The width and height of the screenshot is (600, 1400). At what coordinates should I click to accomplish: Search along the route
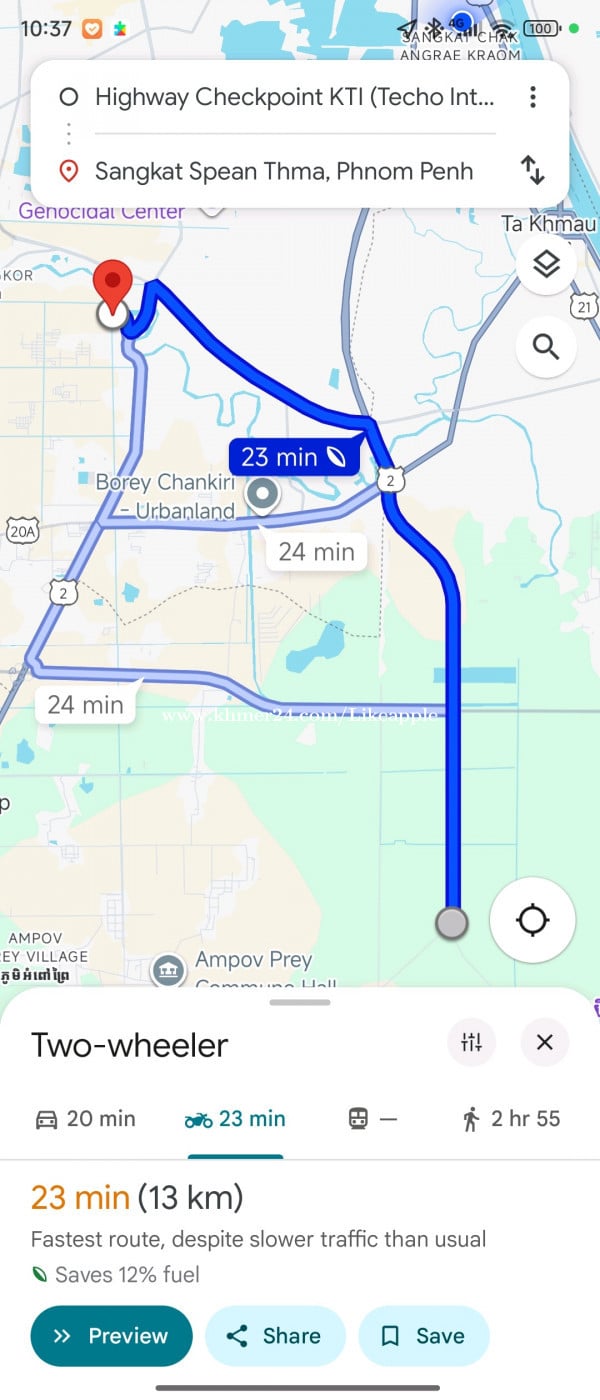[x=545, y=347]
